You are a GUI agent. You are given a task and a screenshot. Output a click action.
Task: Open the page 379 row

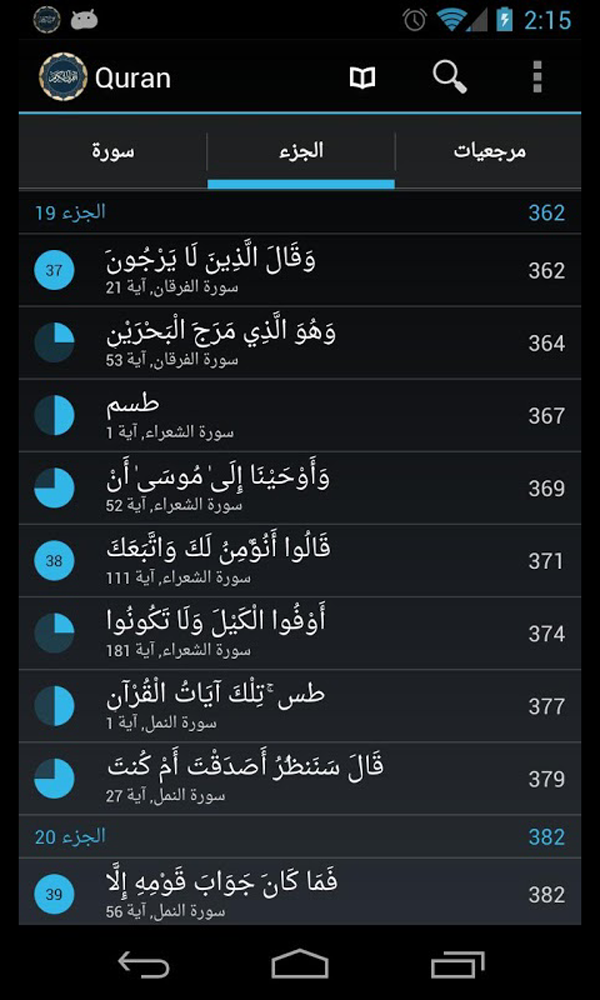(x=300, y=779)
